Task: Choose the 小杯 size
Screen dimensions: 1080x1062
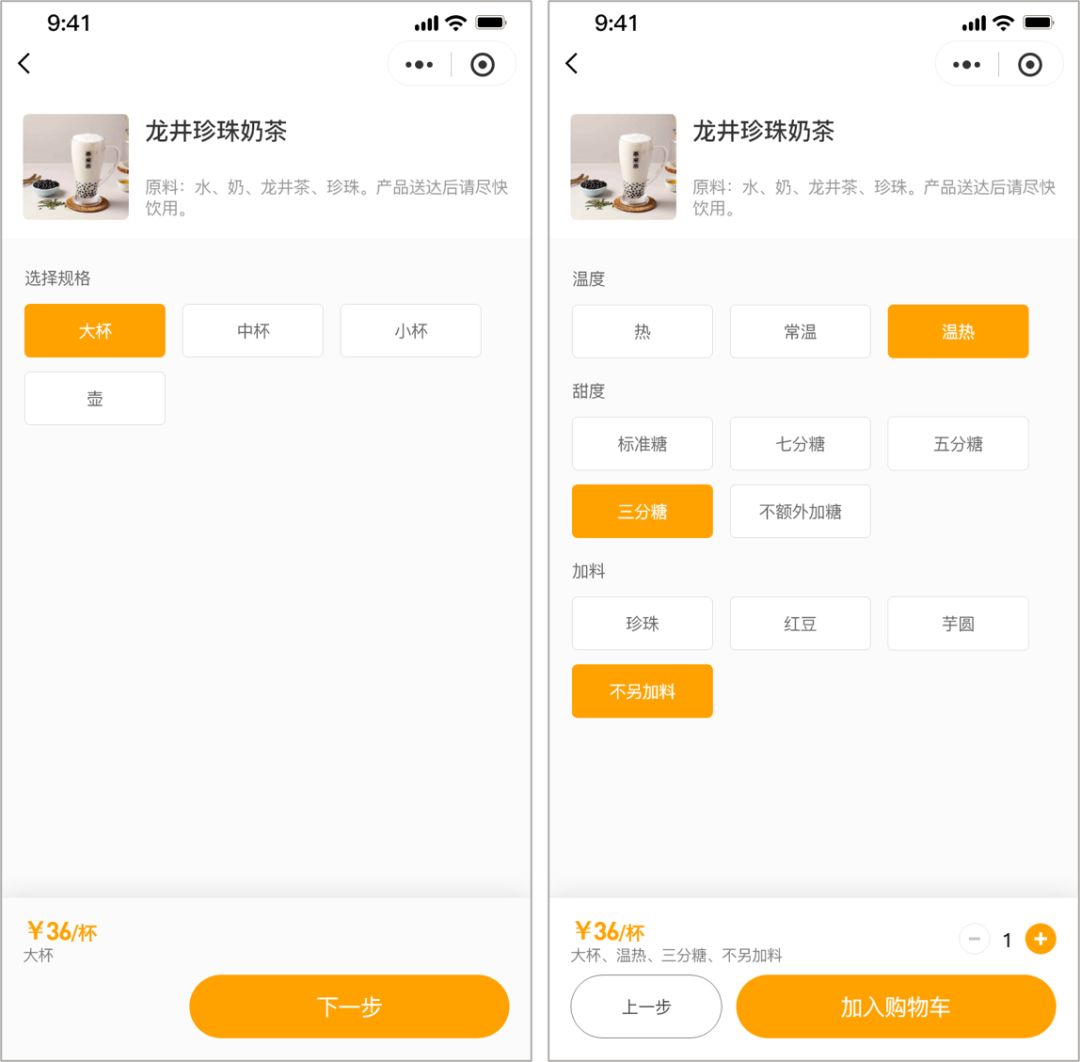Action: (411, 331)
